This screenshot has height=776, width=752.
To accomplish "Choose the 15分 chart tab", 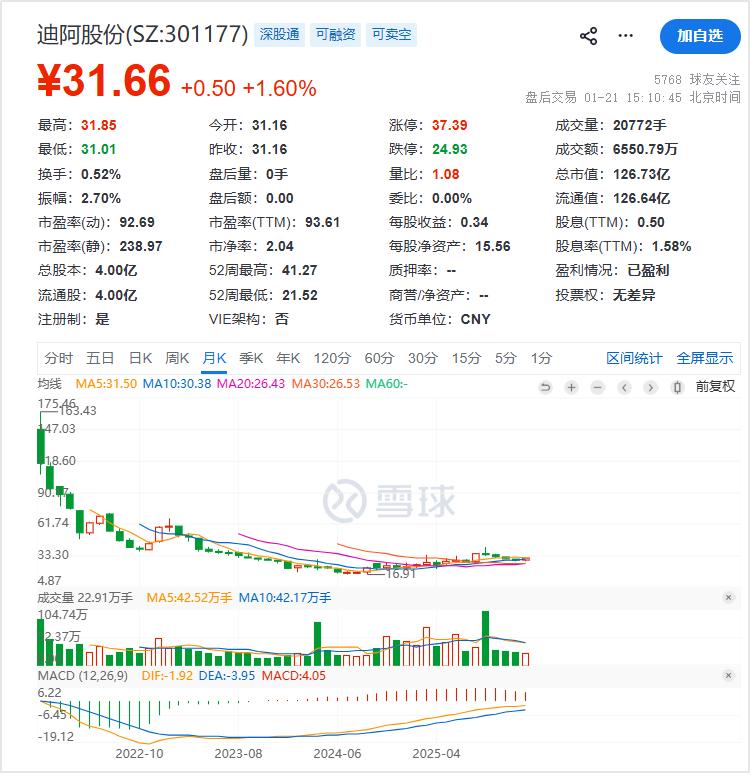I will (466, 358).
